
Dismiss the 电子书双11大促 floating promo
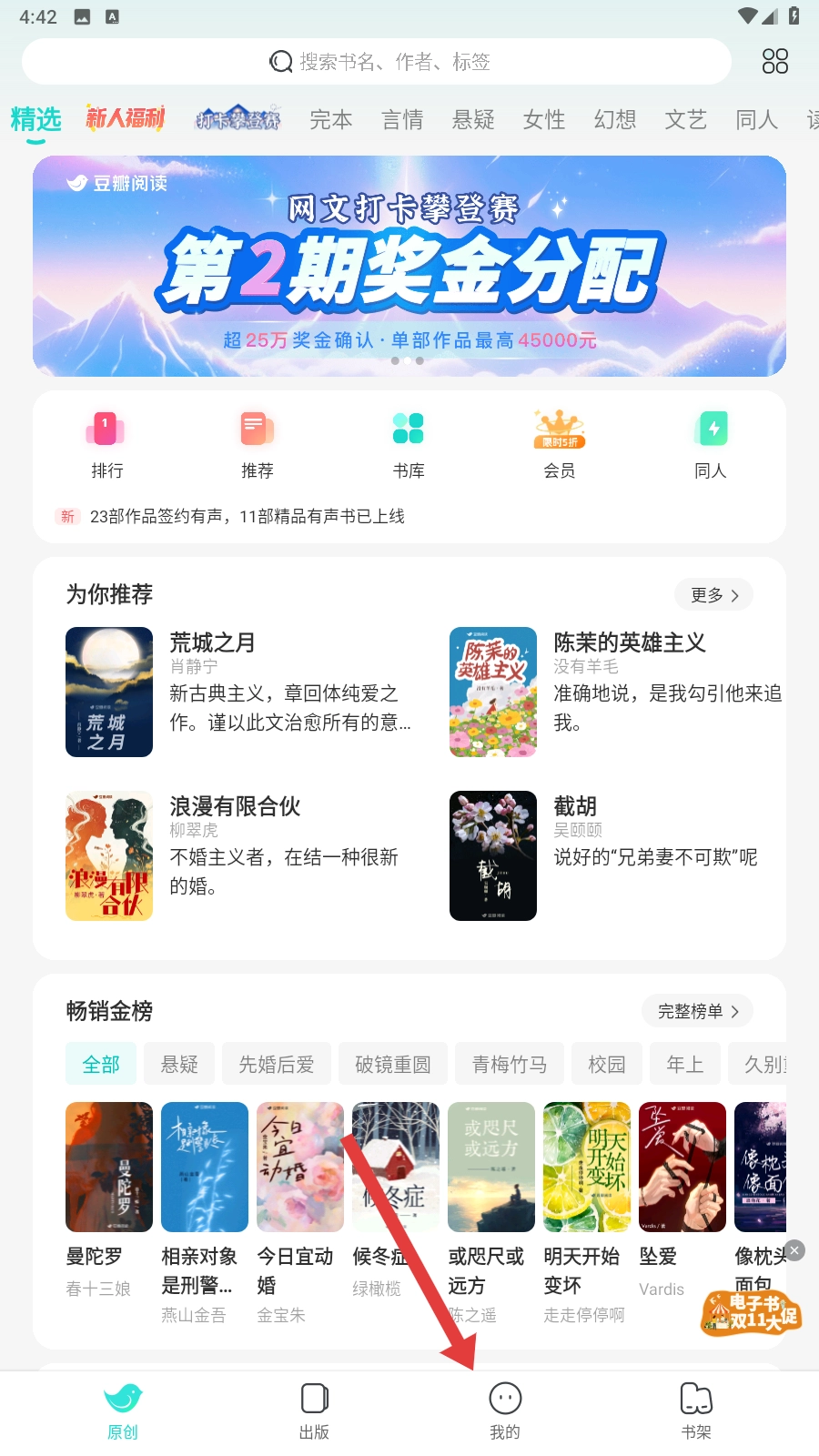(x=794, y=1250)
